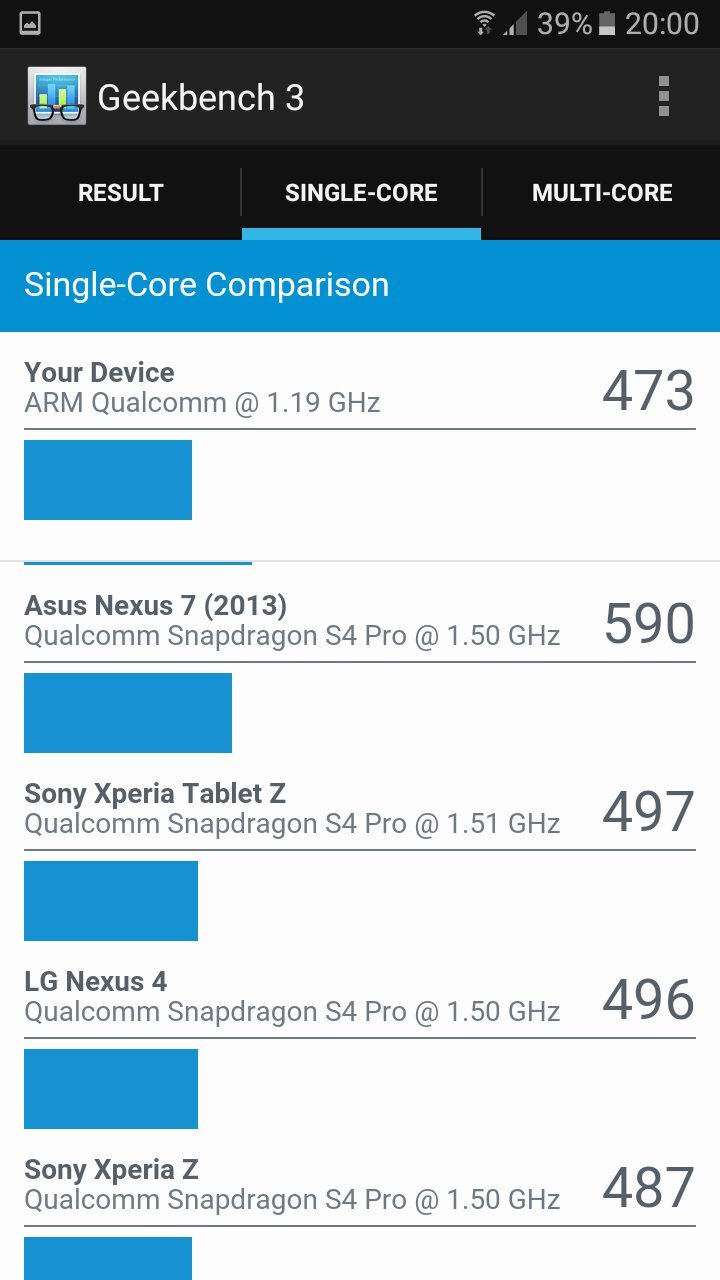Tap Your Device's score of 473
Image resolution: width=720 pixels, height=1280 pixels.
[648, 391]
